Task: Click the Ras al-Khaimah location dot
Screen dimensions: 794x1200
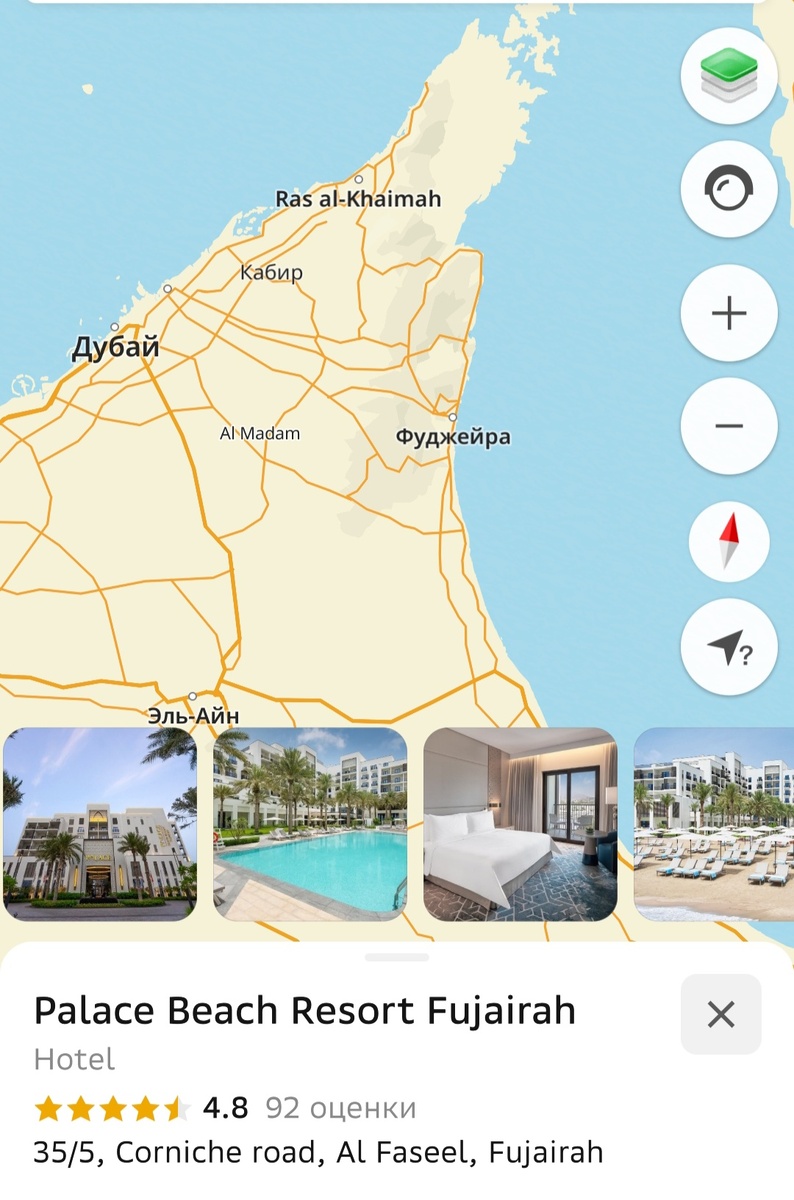Action: (358, 181)
